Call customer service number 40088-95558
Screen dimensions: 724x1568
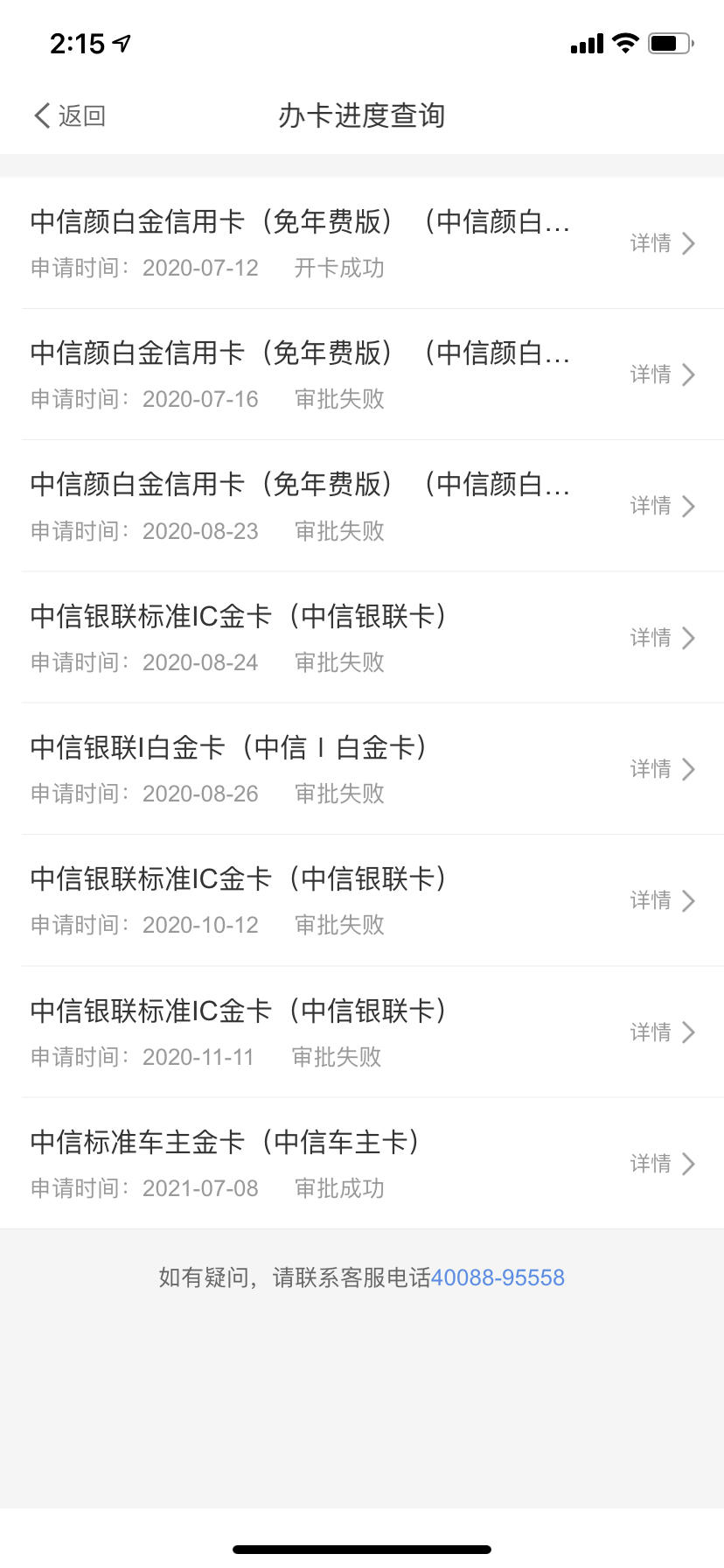click(x=498, y=1277)
